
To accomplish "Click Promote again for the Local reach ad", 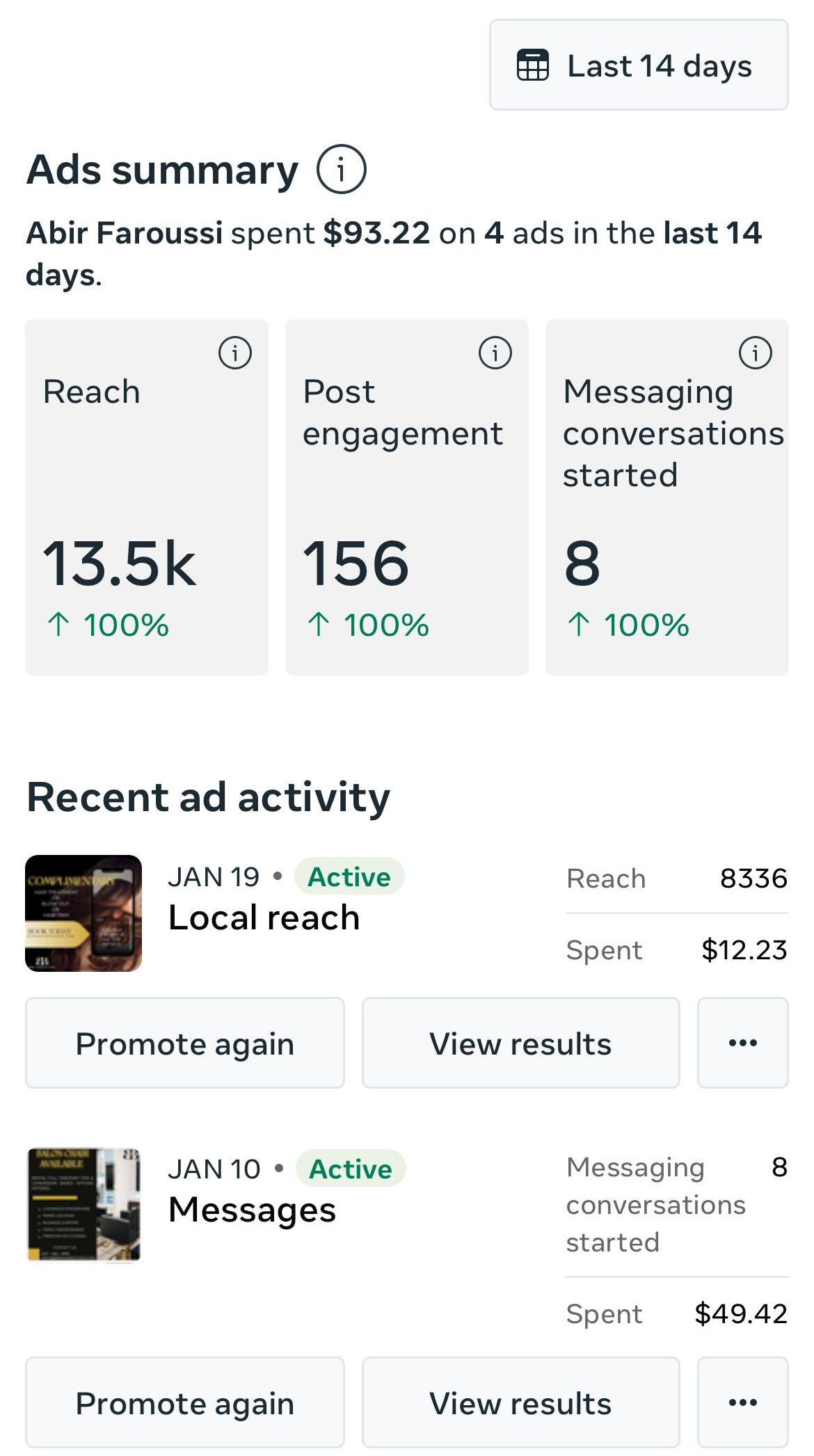I will click(184, 1042).
